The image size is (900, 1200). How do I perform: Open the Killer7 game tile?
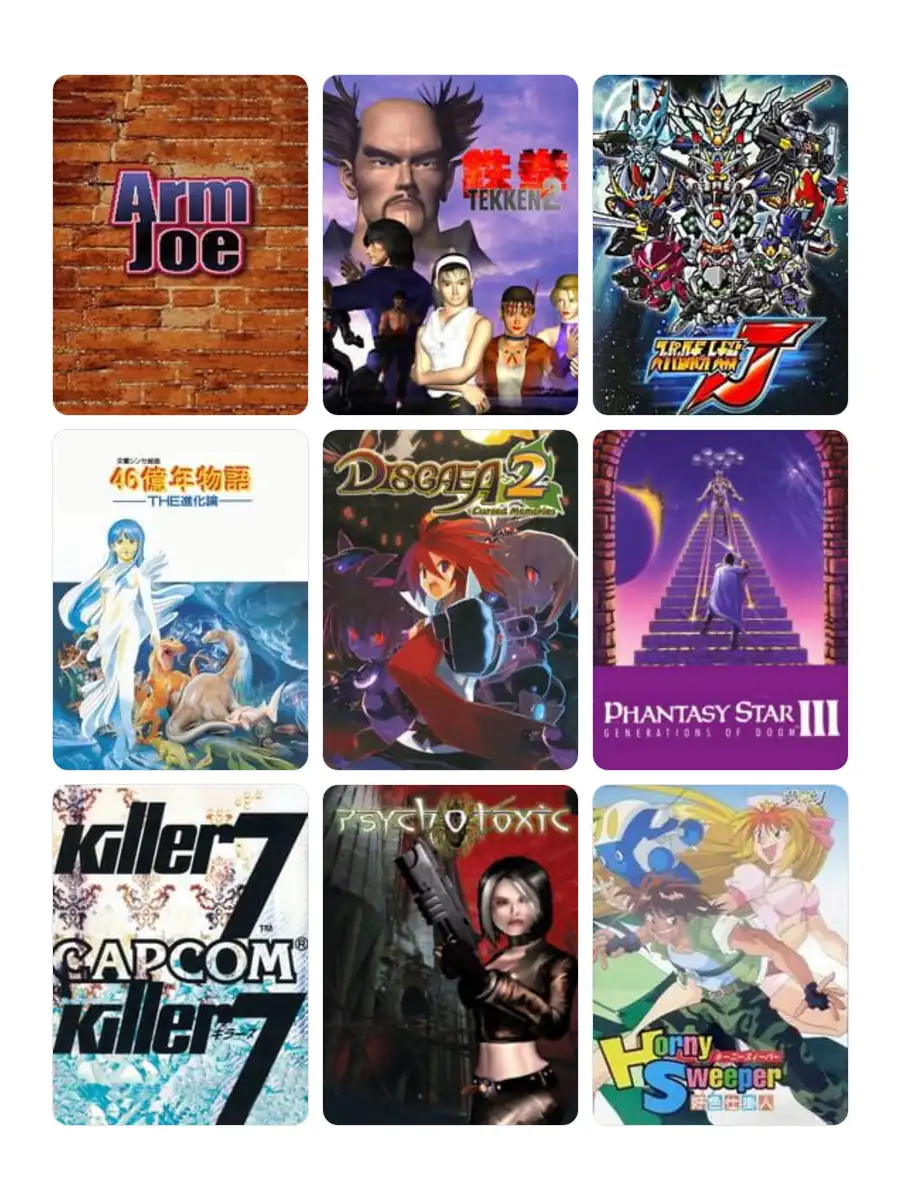tap(180, 954)
